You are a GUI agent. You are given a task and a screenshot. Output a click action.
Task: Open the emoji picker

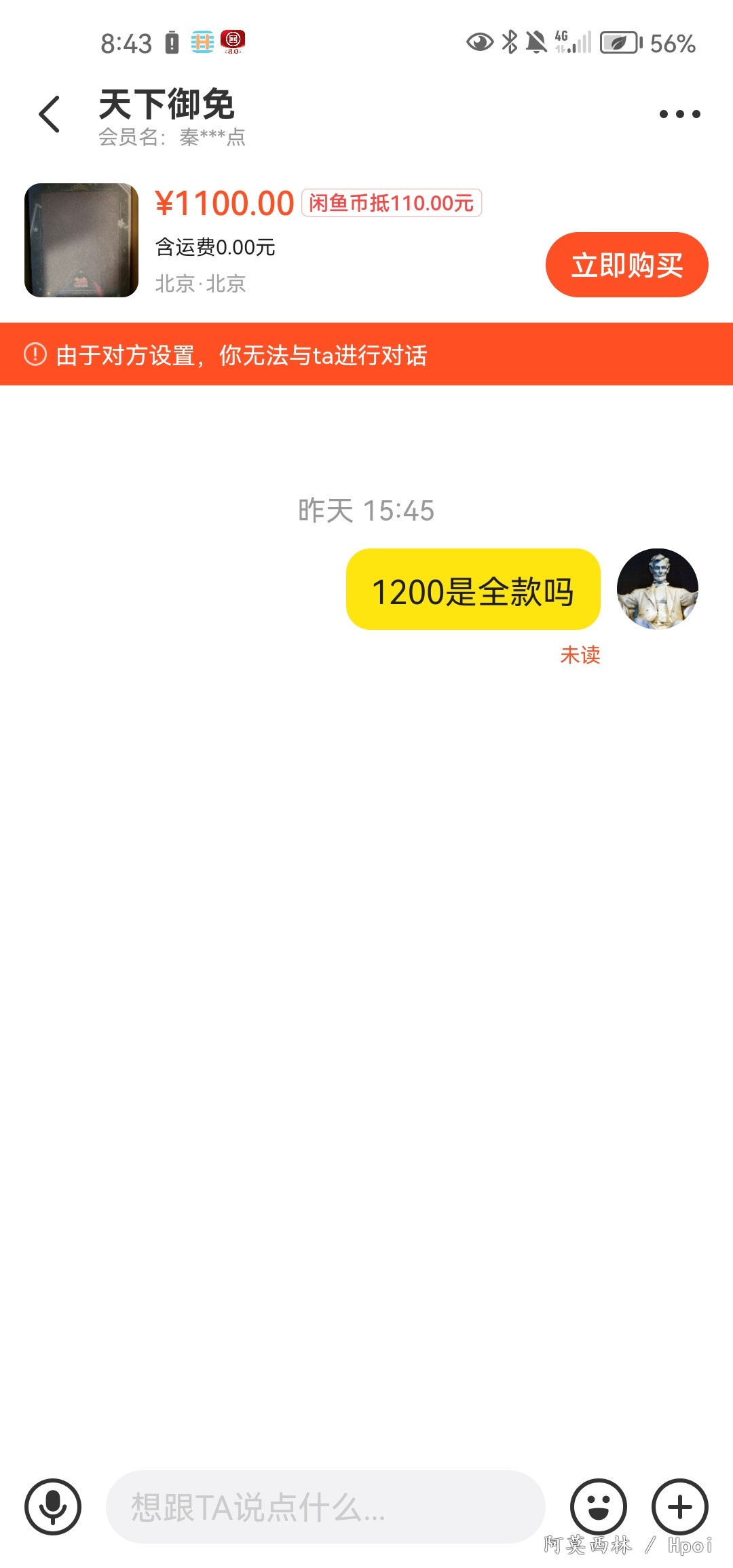[598, 1507]
